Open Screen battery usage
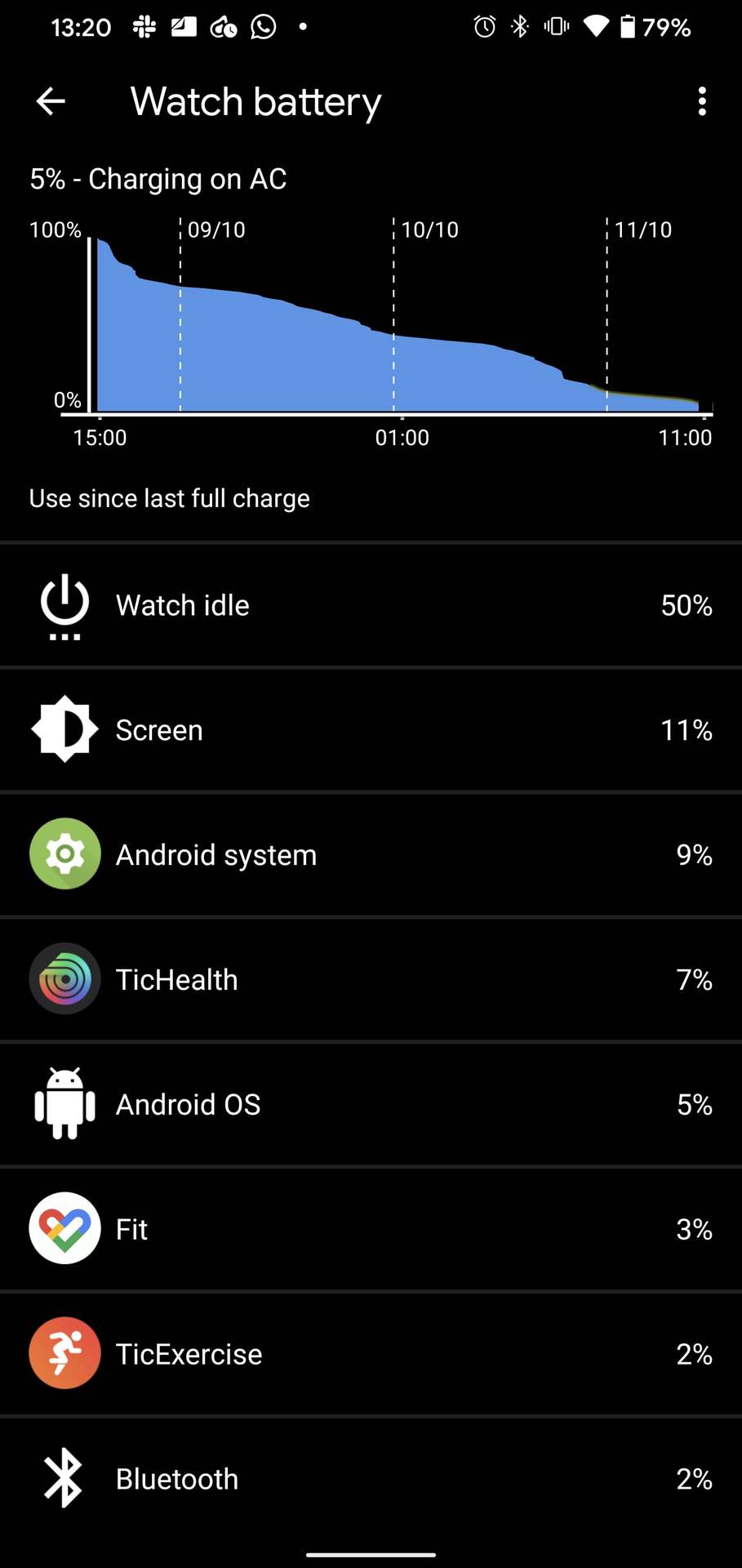Image resolution: width=742 pixels, height=1568 pixels. tap(371, 730)
